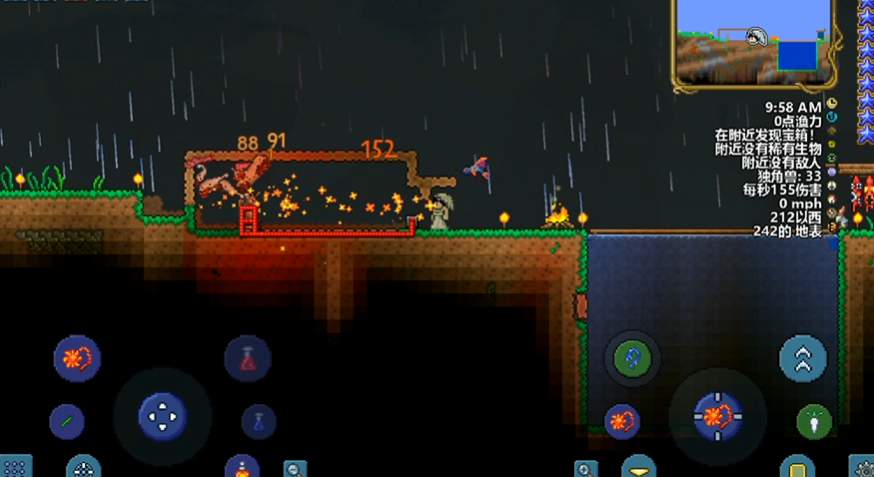
Task: Open the world minimap
Action: point(755,42)
